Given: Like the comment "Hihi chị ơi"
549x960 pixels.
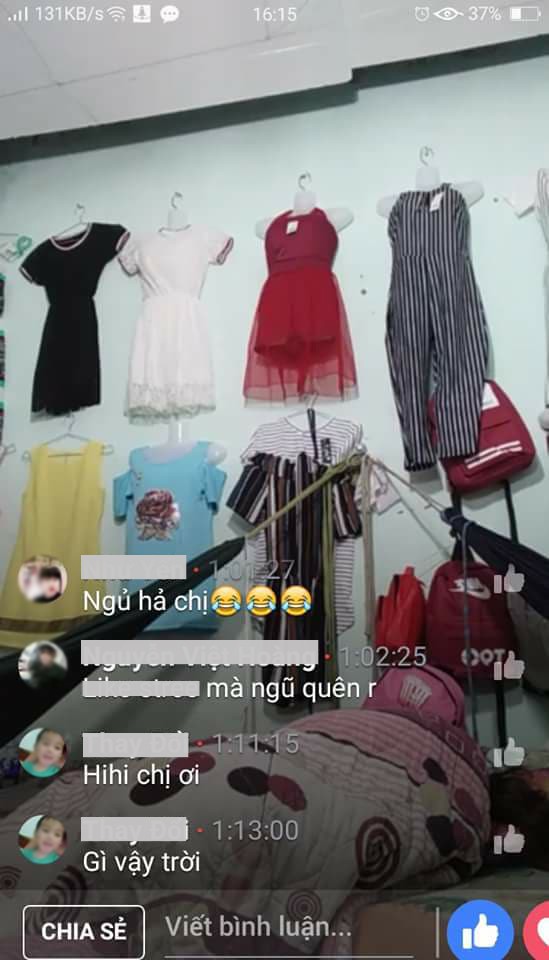Looking at the screenshot, I should (x=509, y=752).
